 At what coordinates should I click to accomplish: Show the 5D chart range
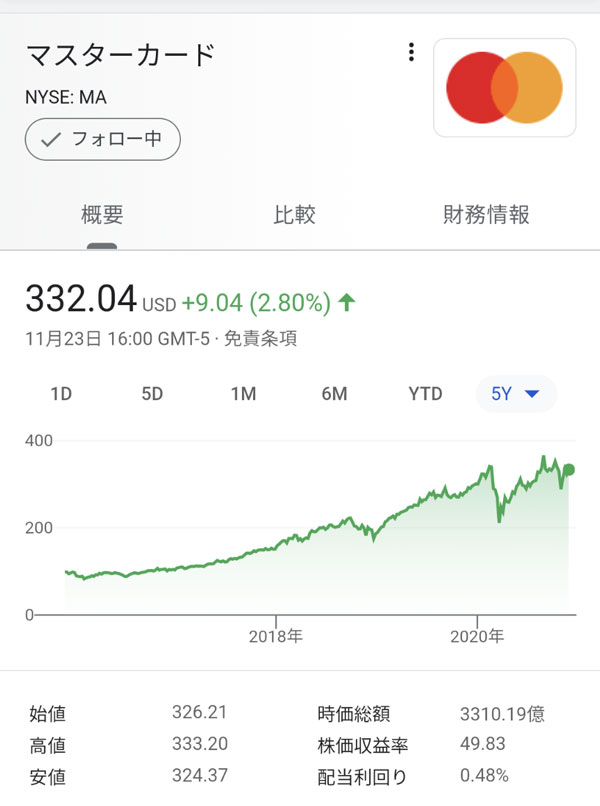click(x=152, y=394)
